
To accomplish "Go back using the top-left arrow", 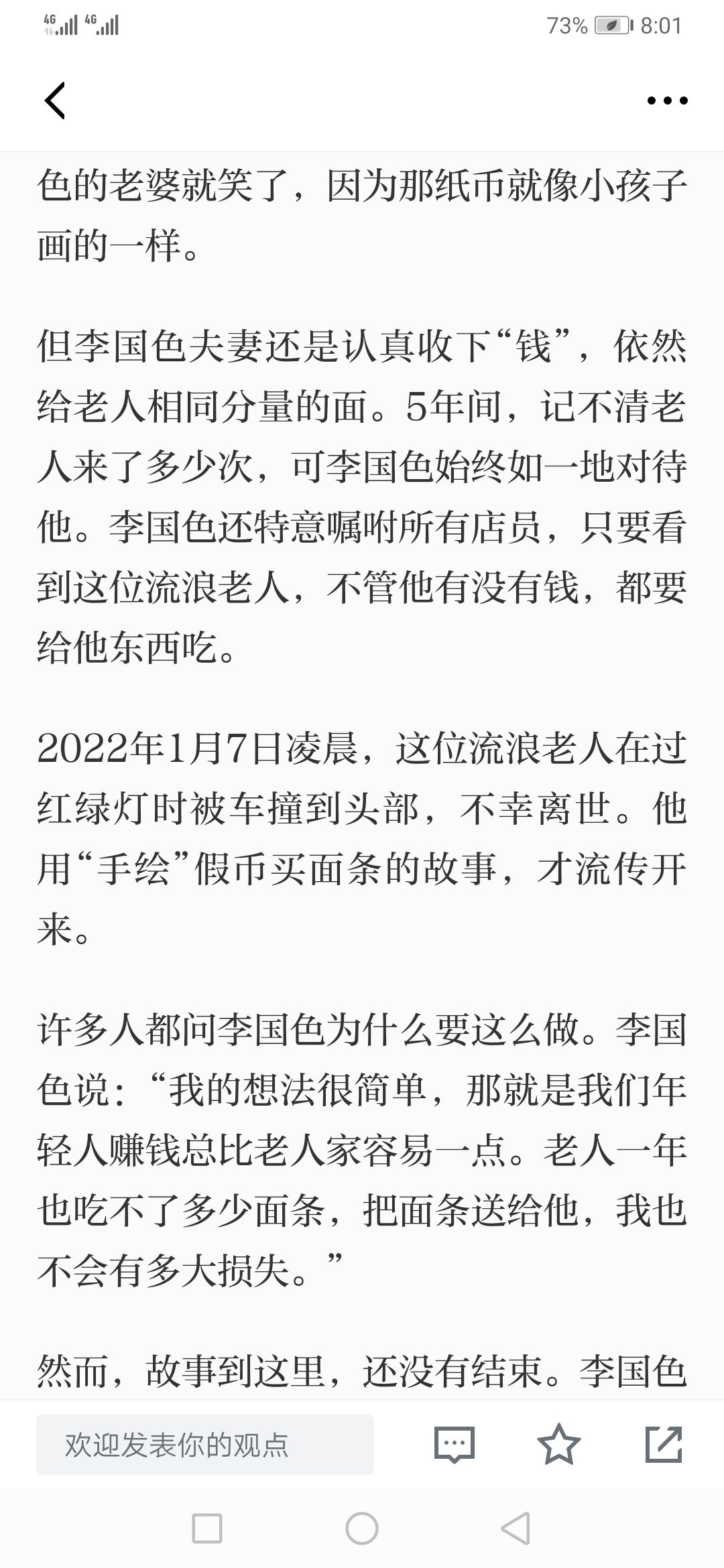I will pos(55,101).
